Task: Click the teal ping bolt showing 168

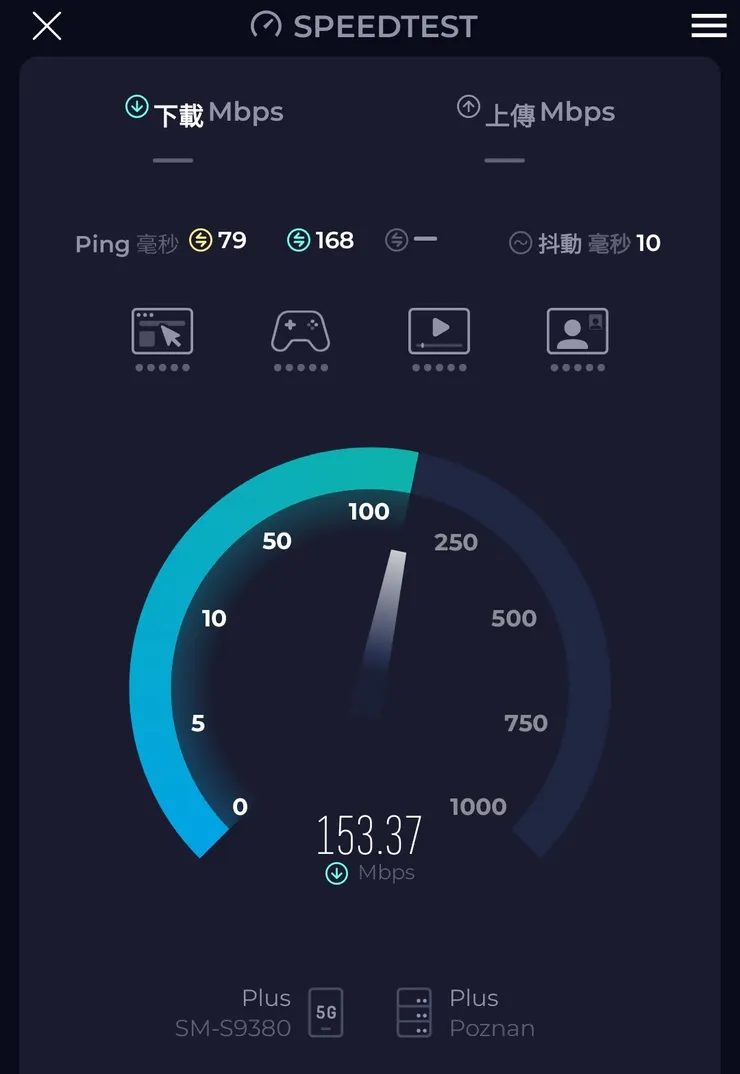Action: point(297,239)
